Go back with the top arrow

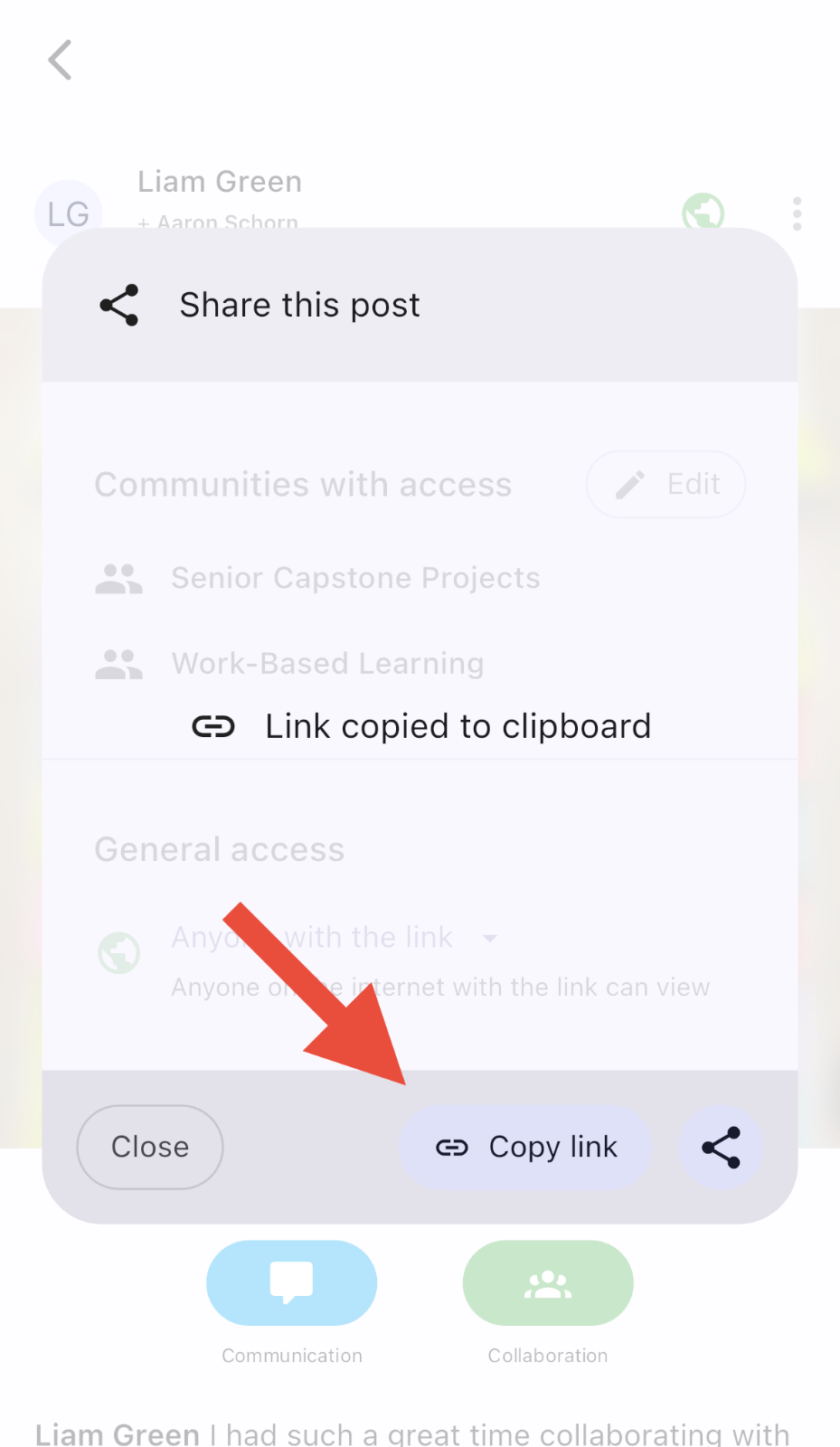[x=60, y=61]
